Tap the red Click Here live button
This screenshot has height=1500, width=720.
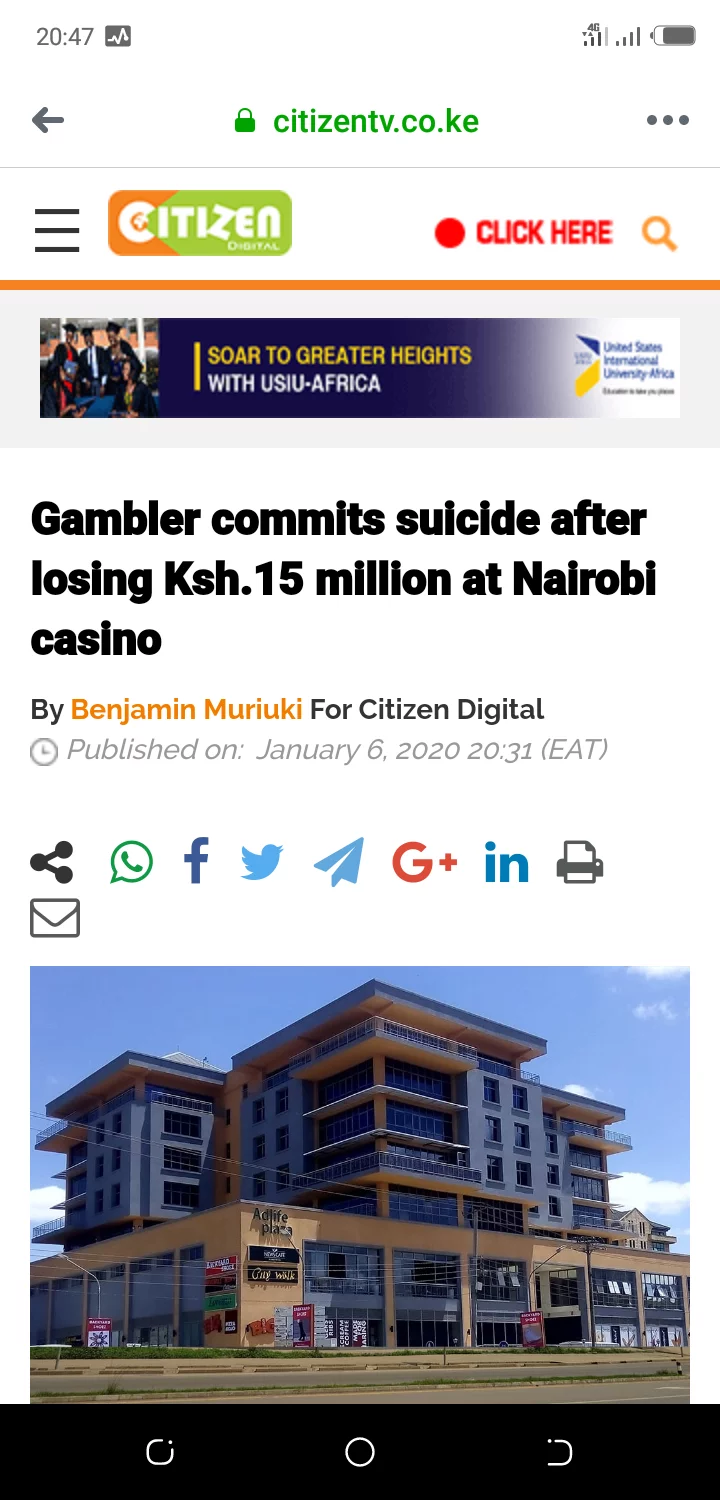tap(524, 233)
